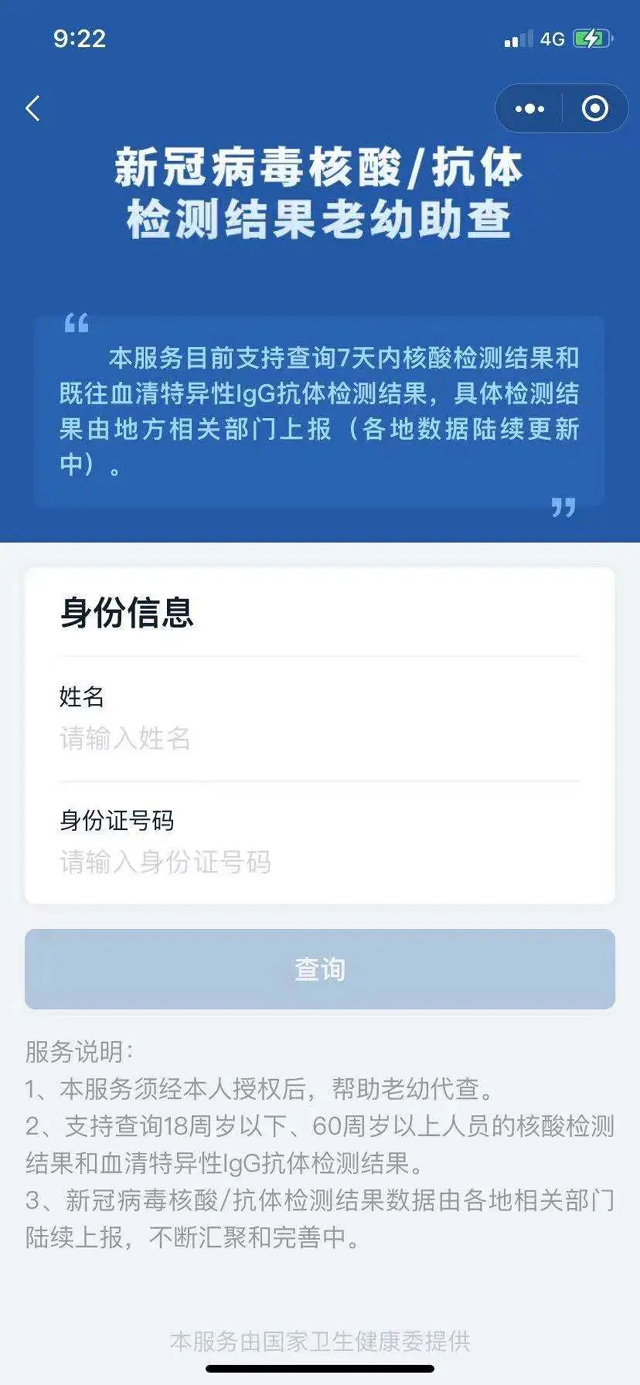Go back using the top-left arrow
This screenshot has width=640, height=1385.
[x=33, y=108]
